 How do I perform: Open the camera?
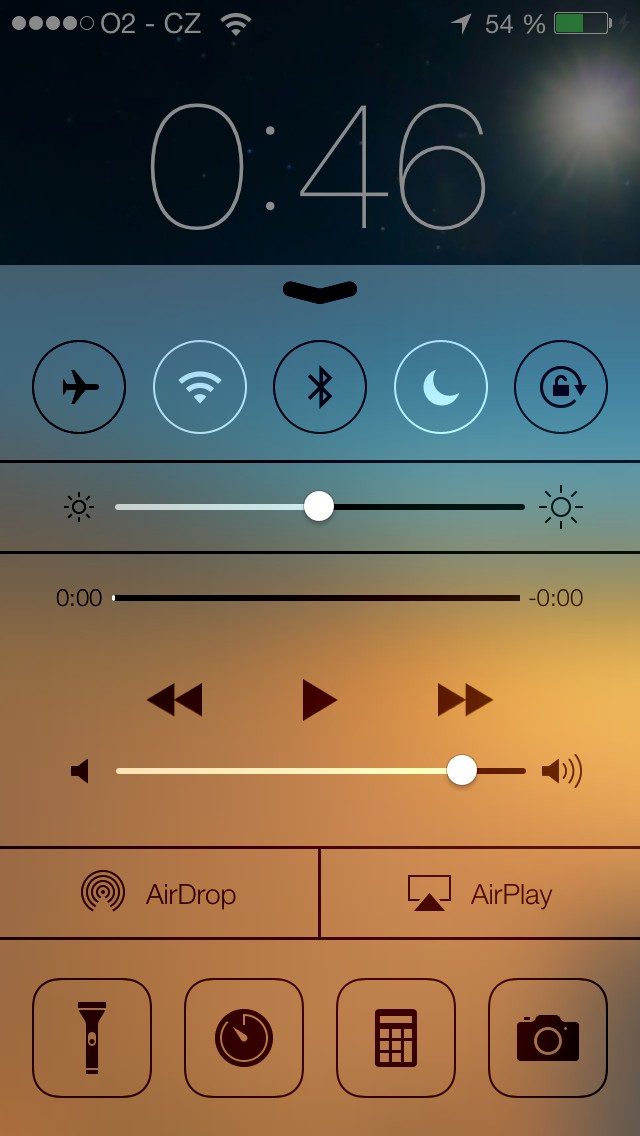[548, 1037]
